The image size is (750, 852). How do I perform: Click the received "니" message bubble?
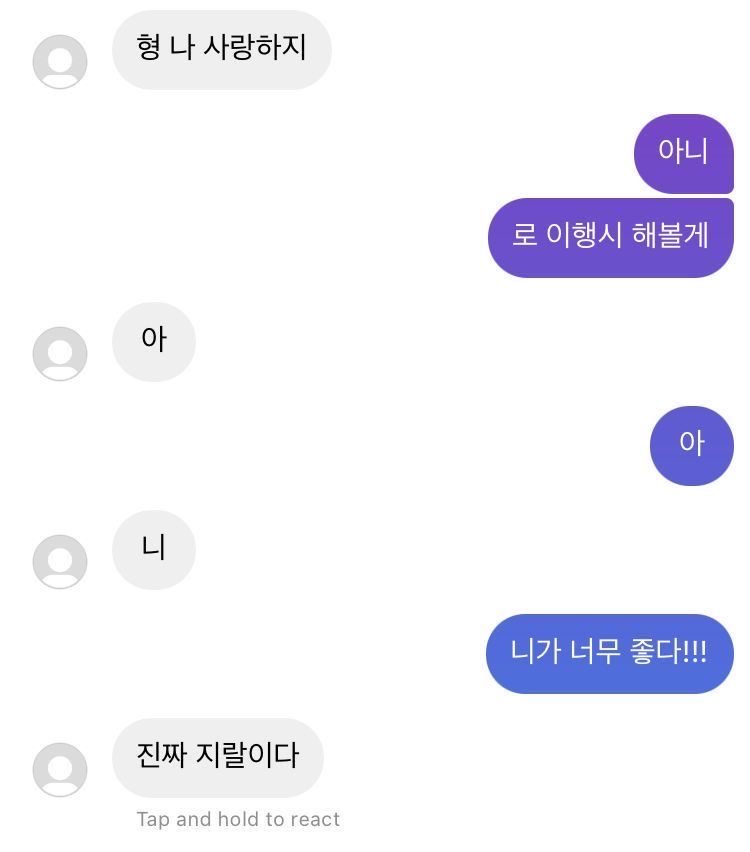[154, 550]
